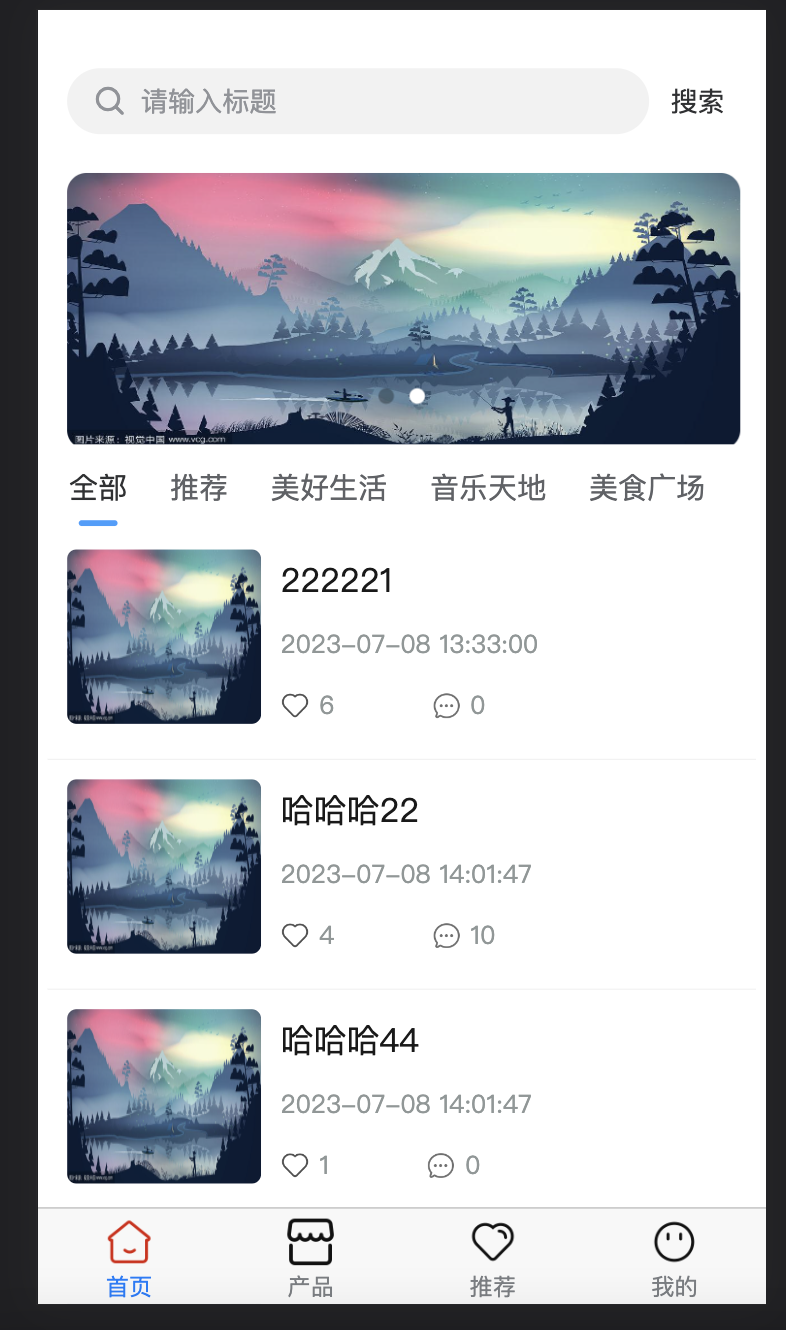Go to the 我的 profile tab
786x1330 pixels.
(x=674, y=1258)
